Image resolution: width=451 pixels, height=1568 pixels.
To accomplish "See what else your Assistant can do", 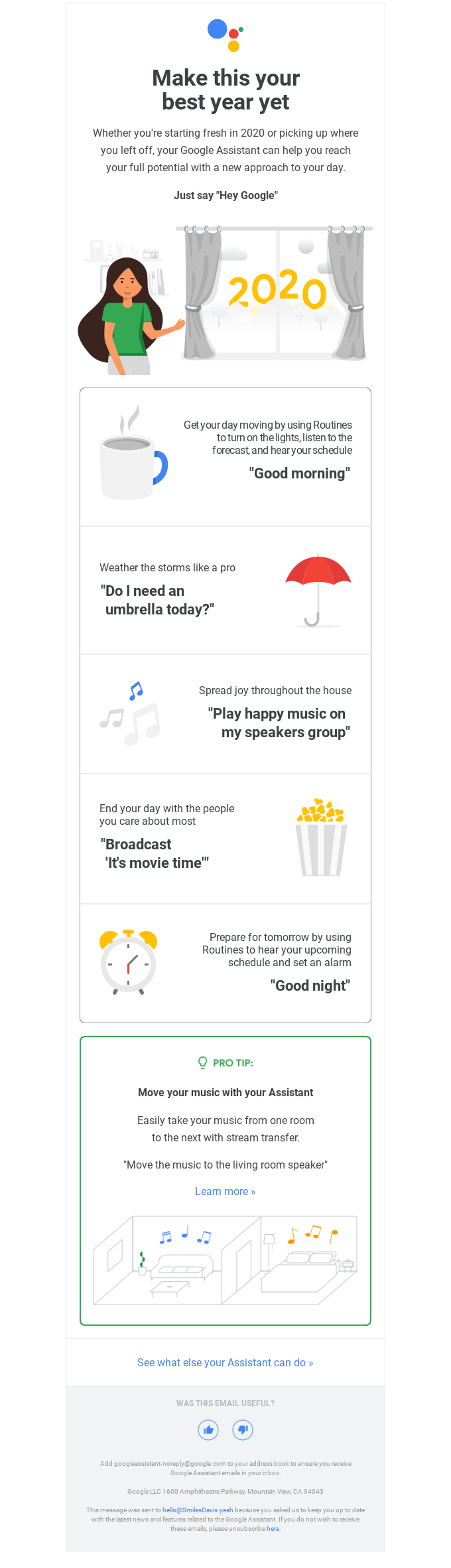I will [225, 1362].
